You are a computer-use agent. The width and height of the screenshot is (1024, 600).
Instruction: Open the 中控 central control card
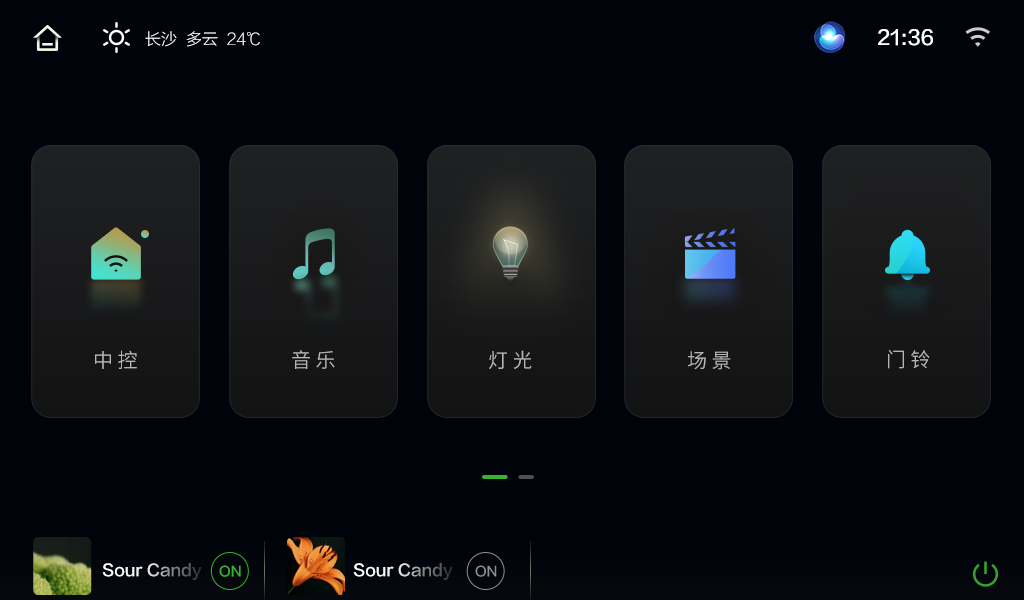[115, 281]
